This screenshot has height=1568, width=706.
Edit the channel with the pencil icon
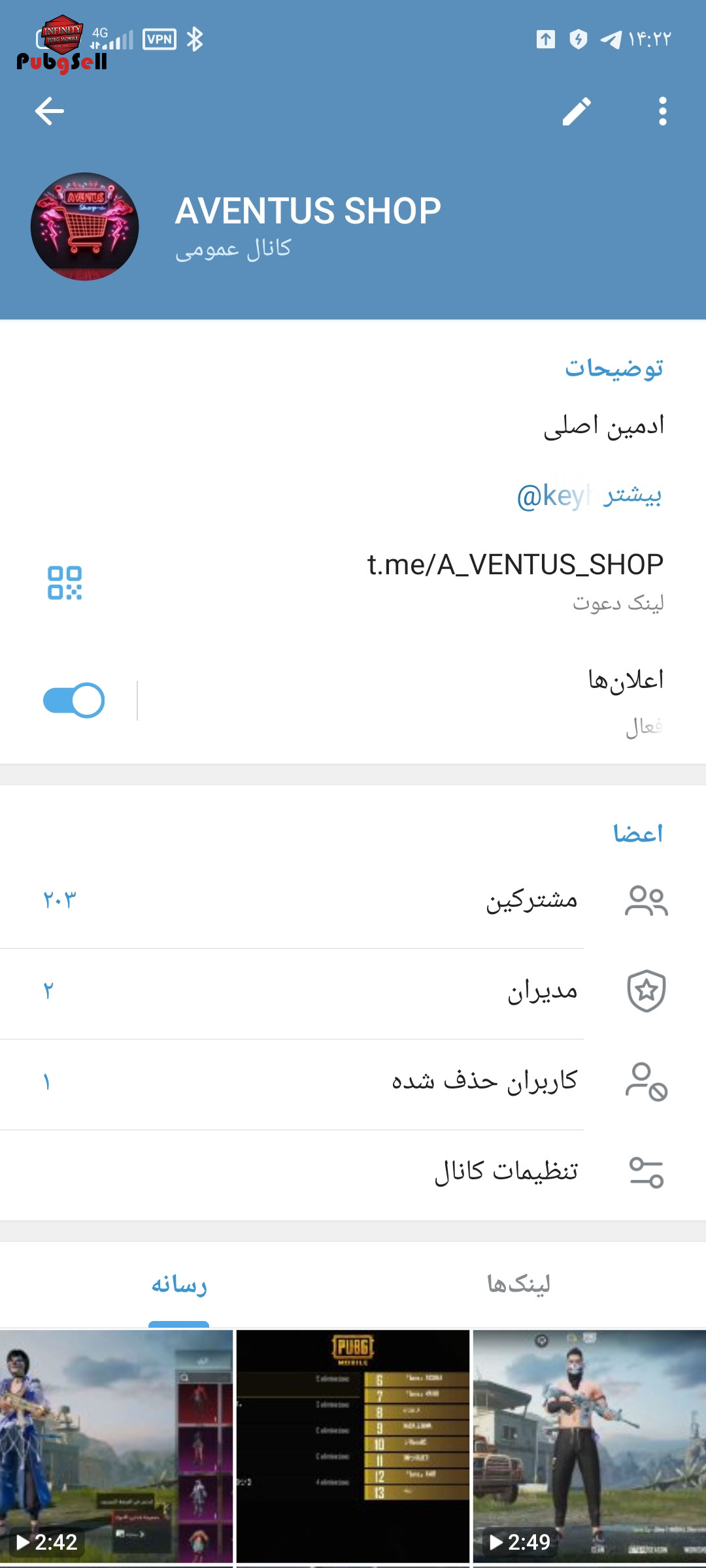[x=577, y=111]
